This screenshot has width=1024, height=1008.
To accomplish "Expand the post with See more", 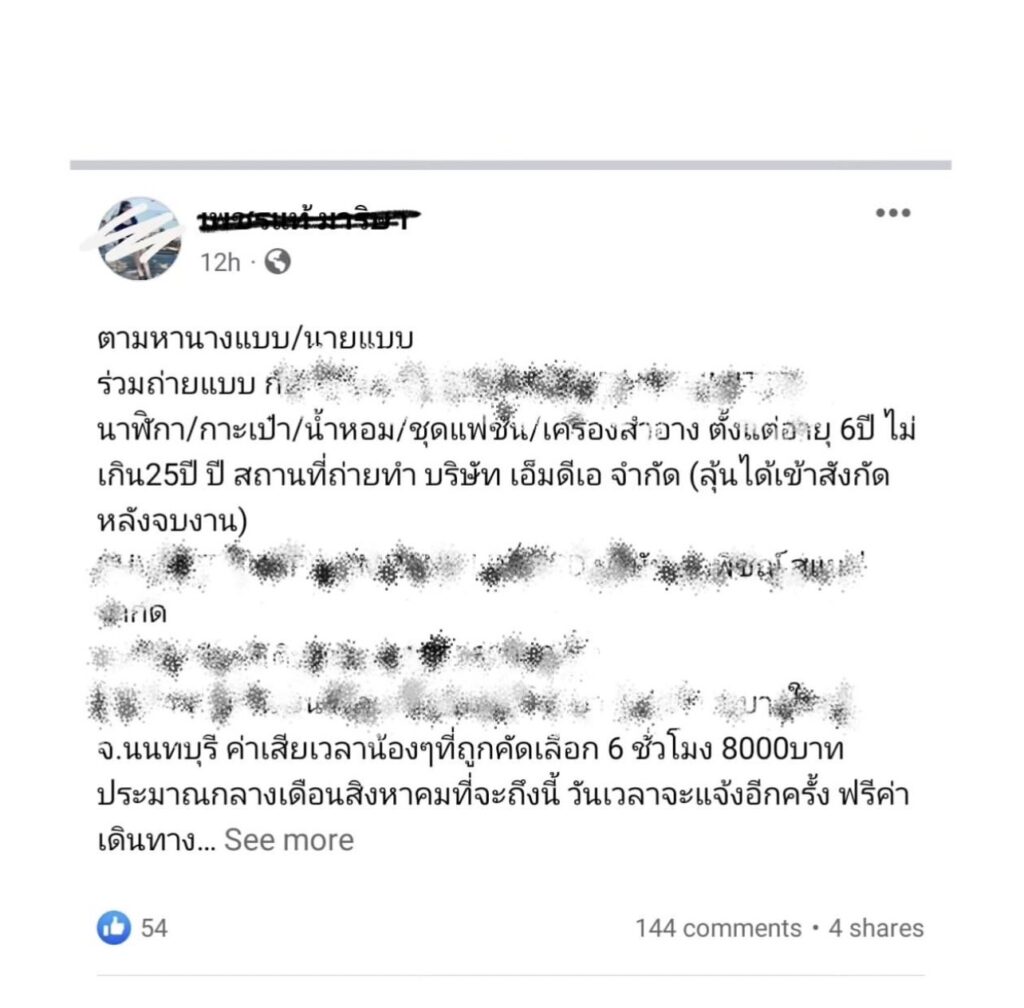I will [x=289, y=840].
